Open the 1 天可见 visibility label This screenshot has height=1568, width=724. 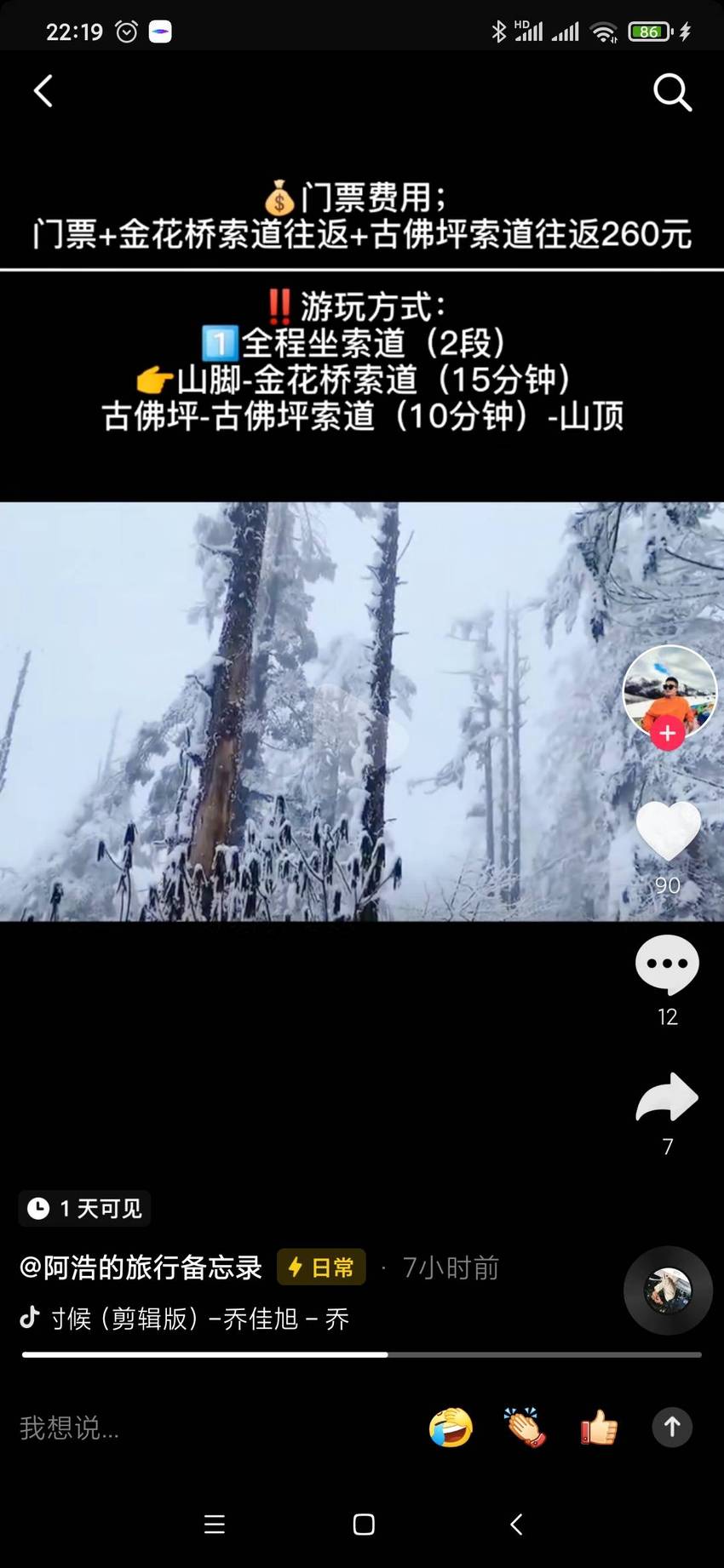coord(84,1208)
